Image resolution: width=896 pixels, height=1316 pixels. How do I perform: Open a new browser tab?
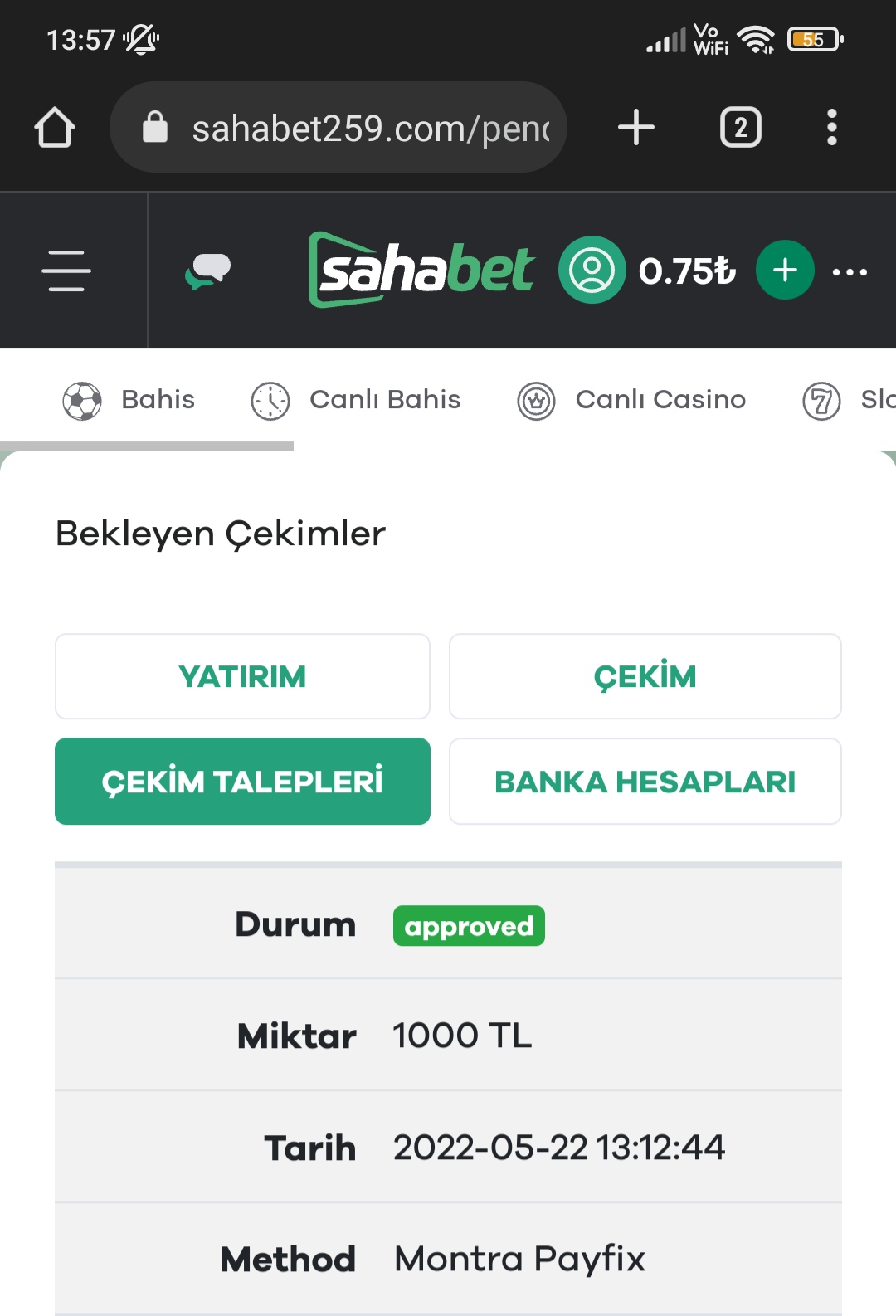(x=636, y=128)
